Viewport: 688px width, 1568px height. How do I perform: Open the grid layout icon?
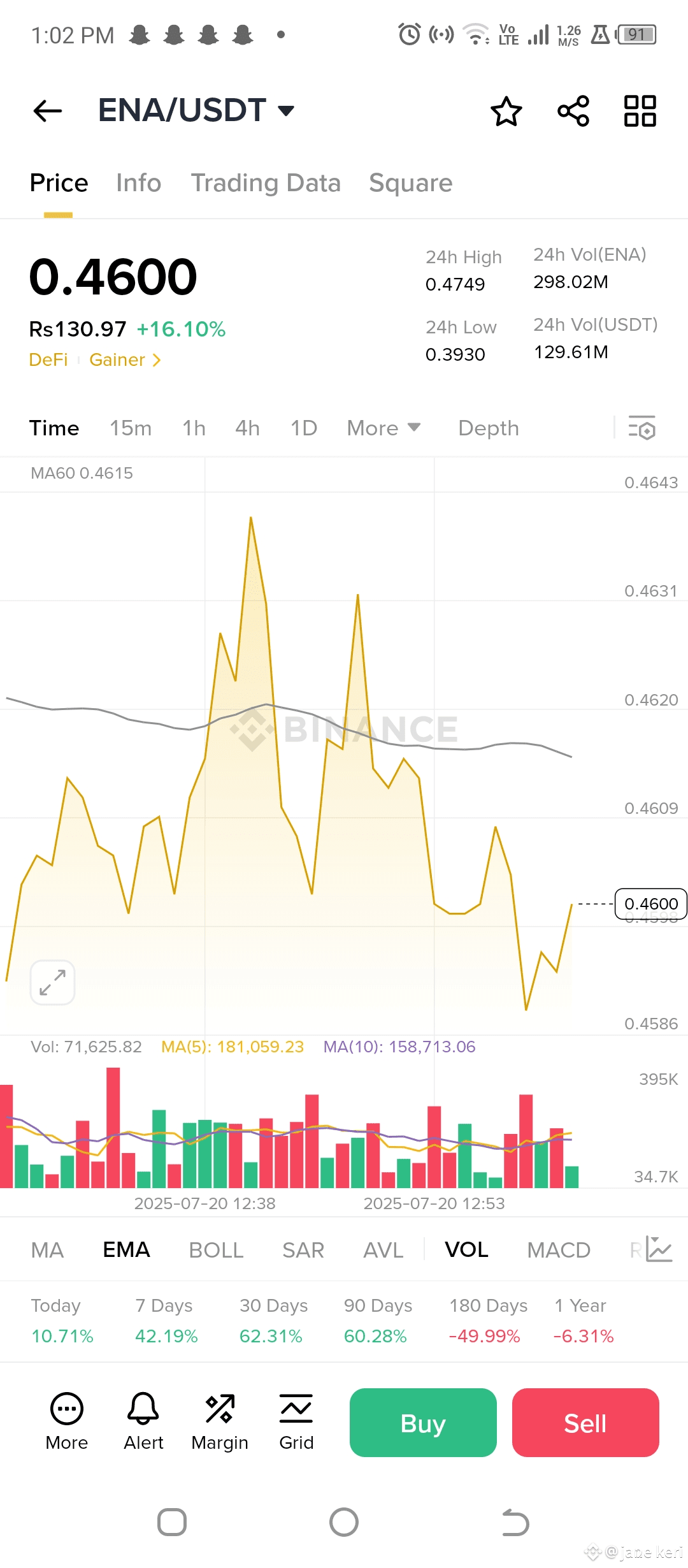(640, 112)
